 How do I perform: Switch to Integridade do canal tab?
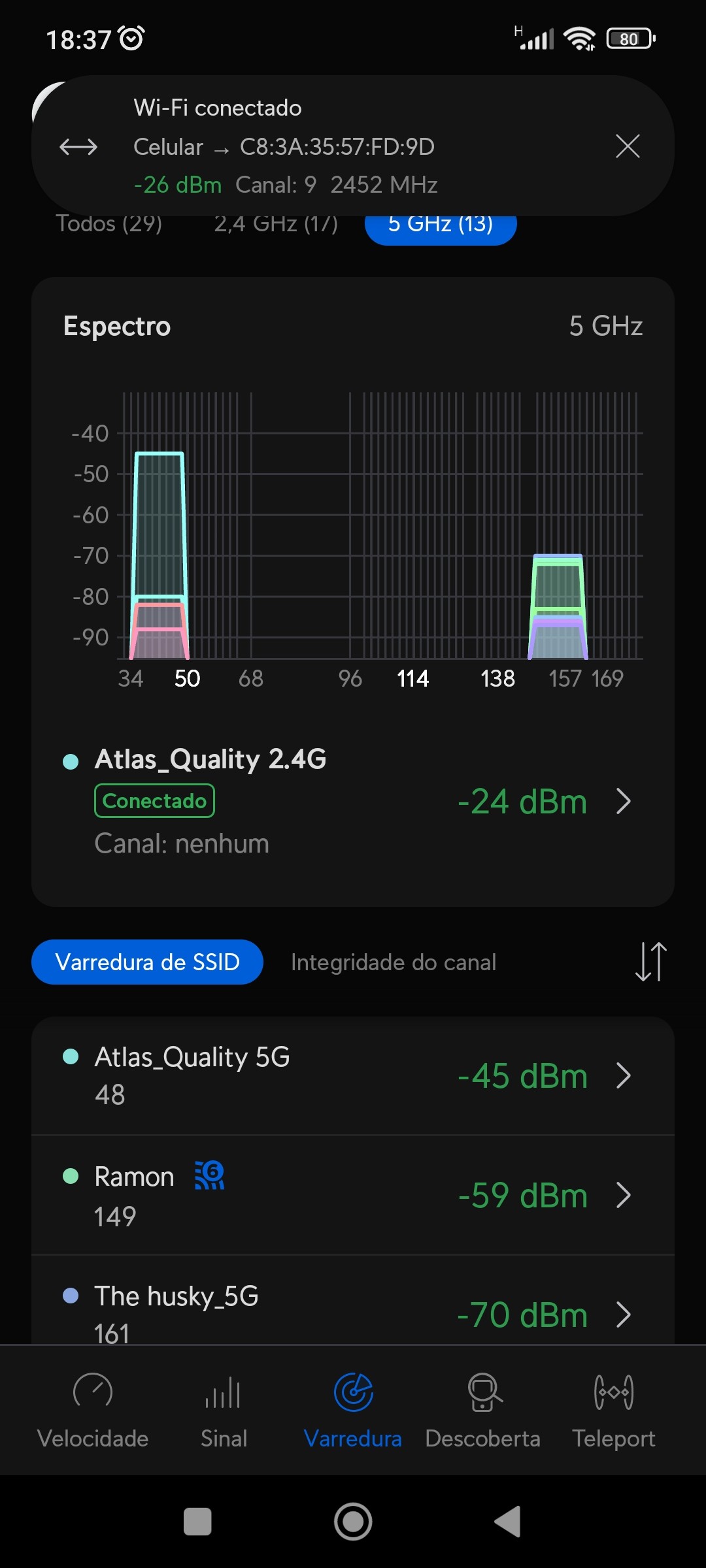point(394,962)
